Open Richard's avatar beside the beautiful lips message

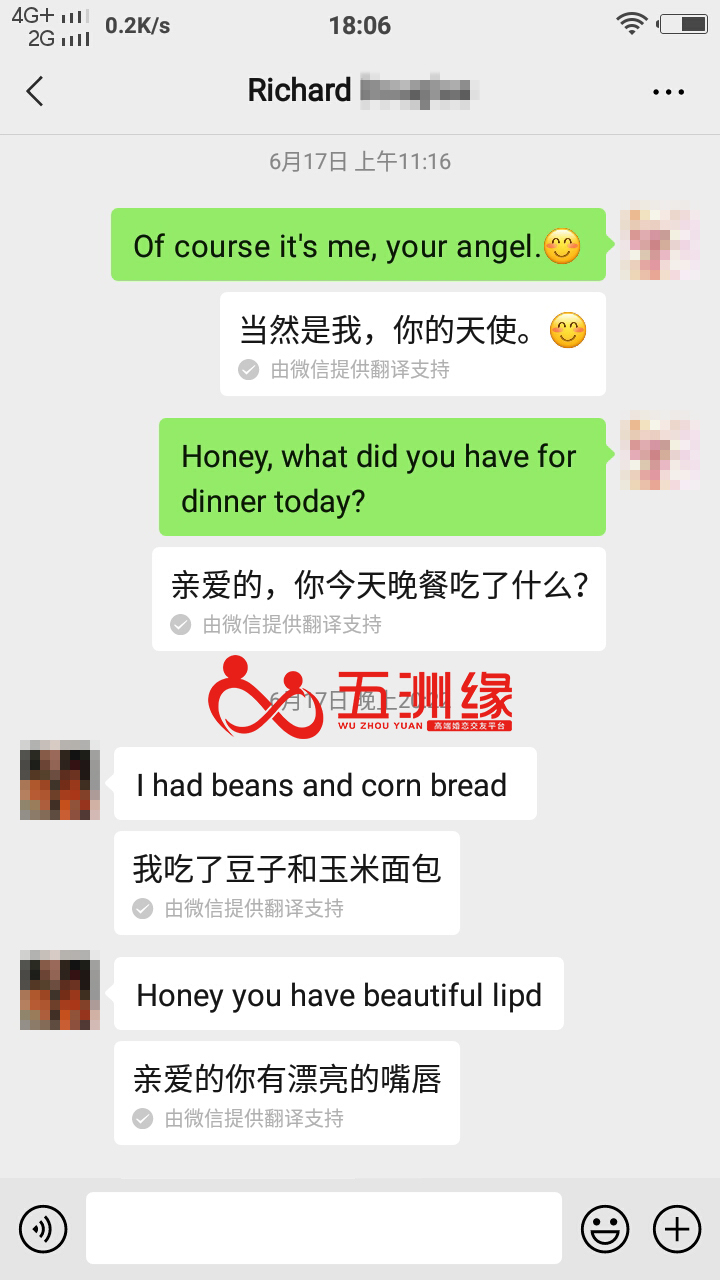click(60, 990)
